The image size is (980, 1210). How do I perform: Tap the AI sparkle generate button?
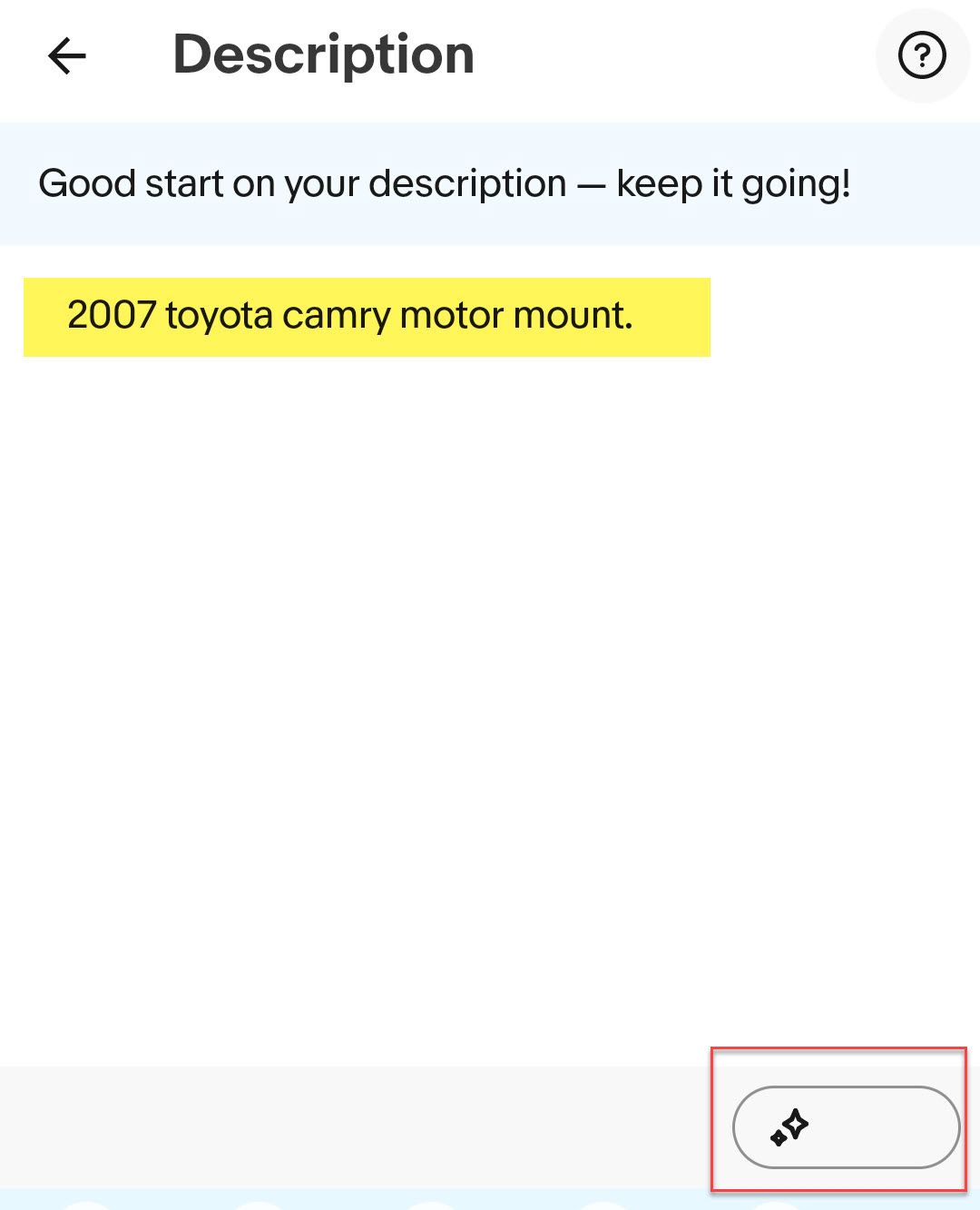(845, 1126)
